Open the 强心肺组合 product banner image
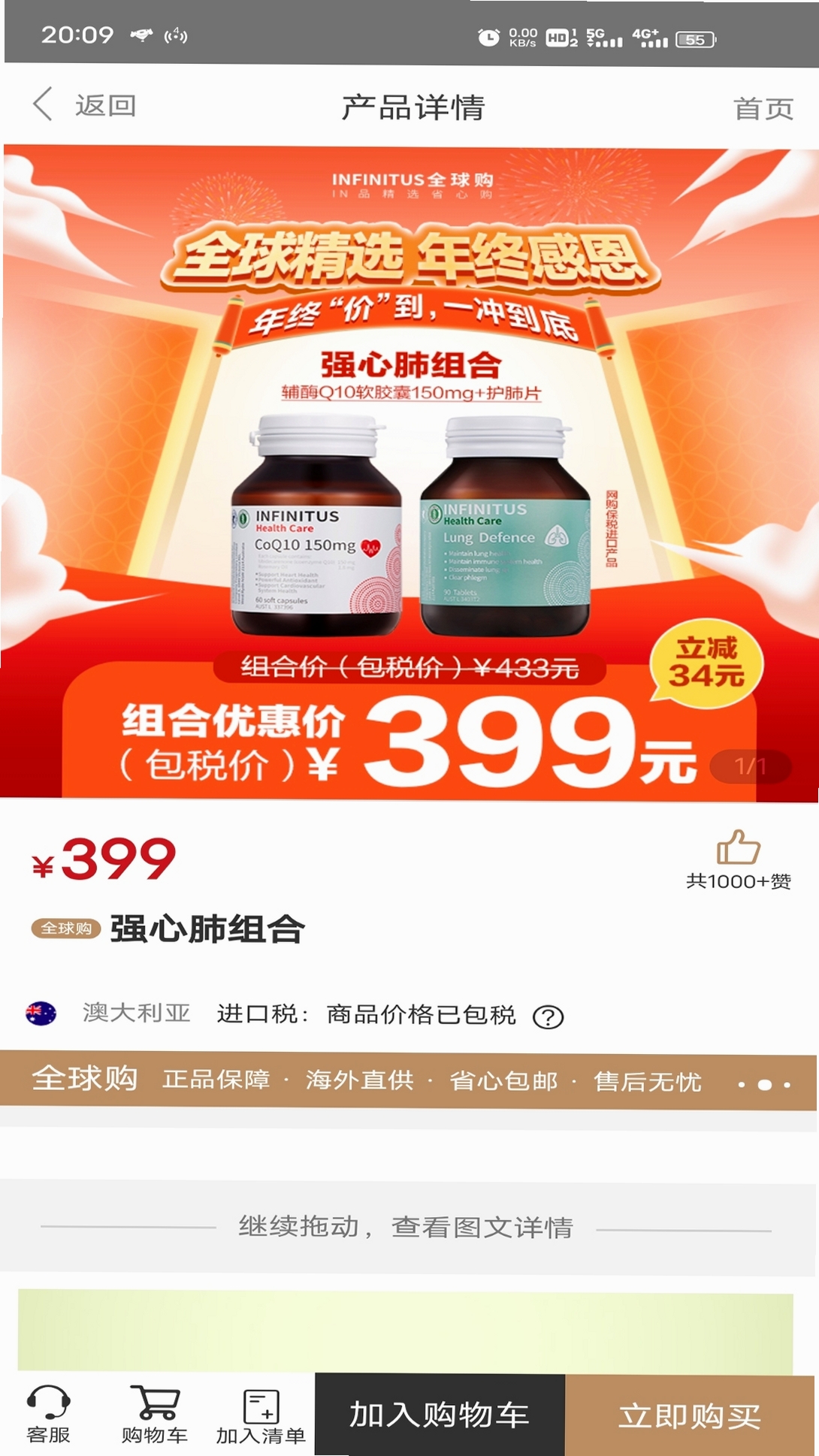819x1456 pixels. tap(409, 472)
